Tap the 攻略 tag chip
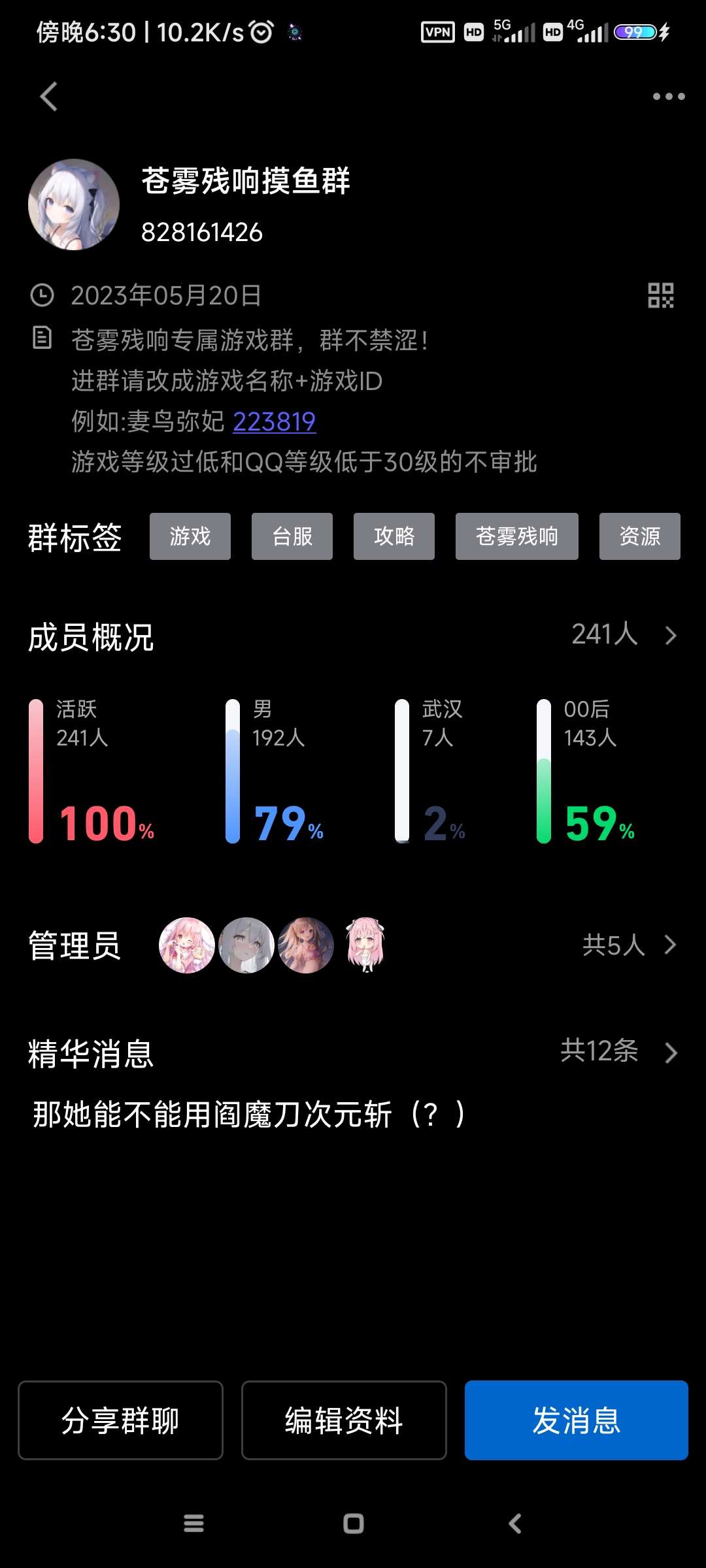Viewport: 706px width, 1568px height. [x=394, y=536]
